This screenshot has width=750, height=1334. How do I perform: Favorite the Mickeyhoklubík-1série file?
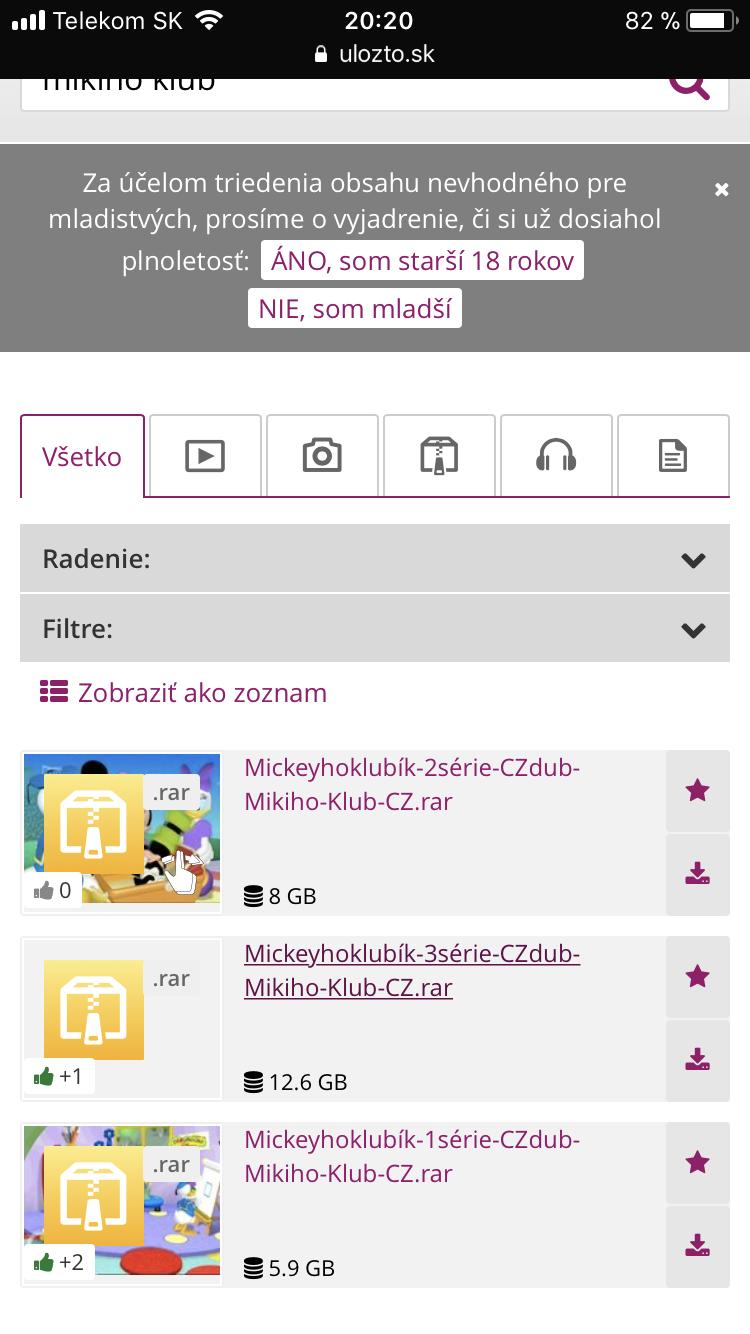(697, 1163)
